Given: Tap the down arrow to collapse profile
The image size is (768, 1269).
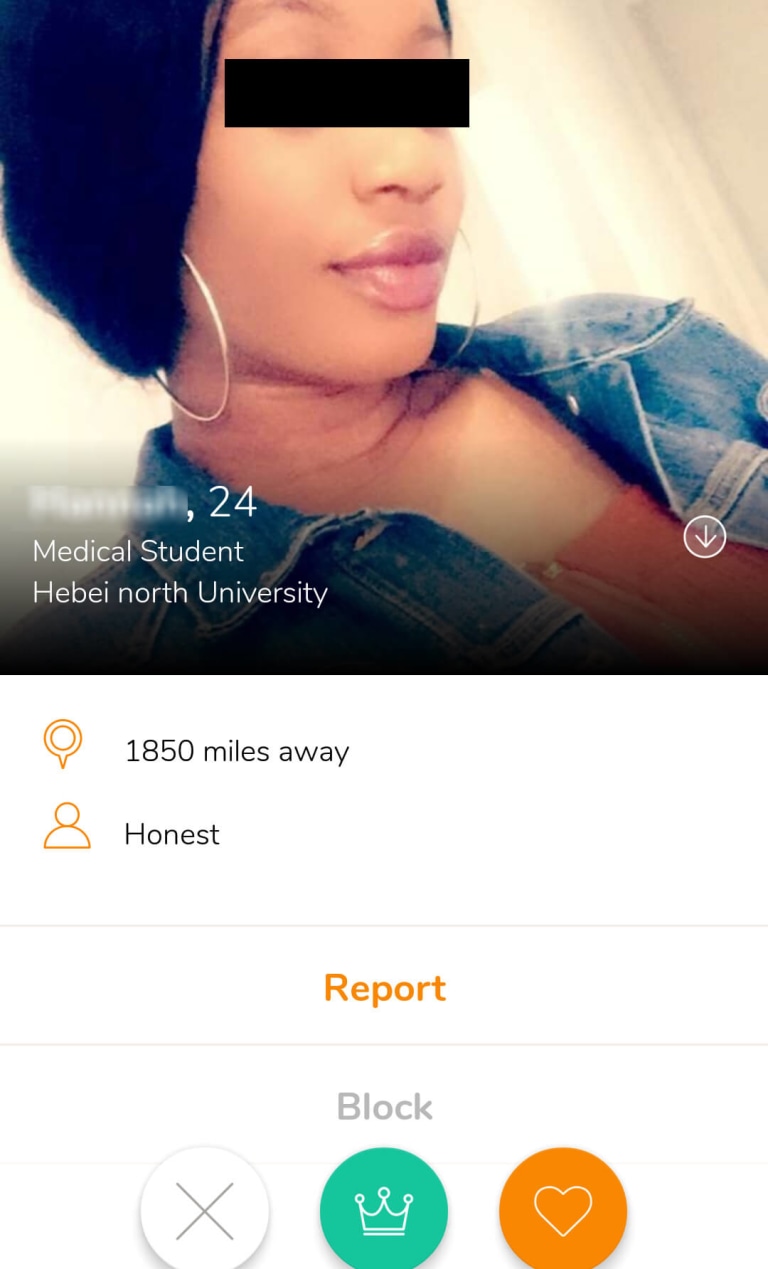Looking at the screenshot, I should 704,538.
